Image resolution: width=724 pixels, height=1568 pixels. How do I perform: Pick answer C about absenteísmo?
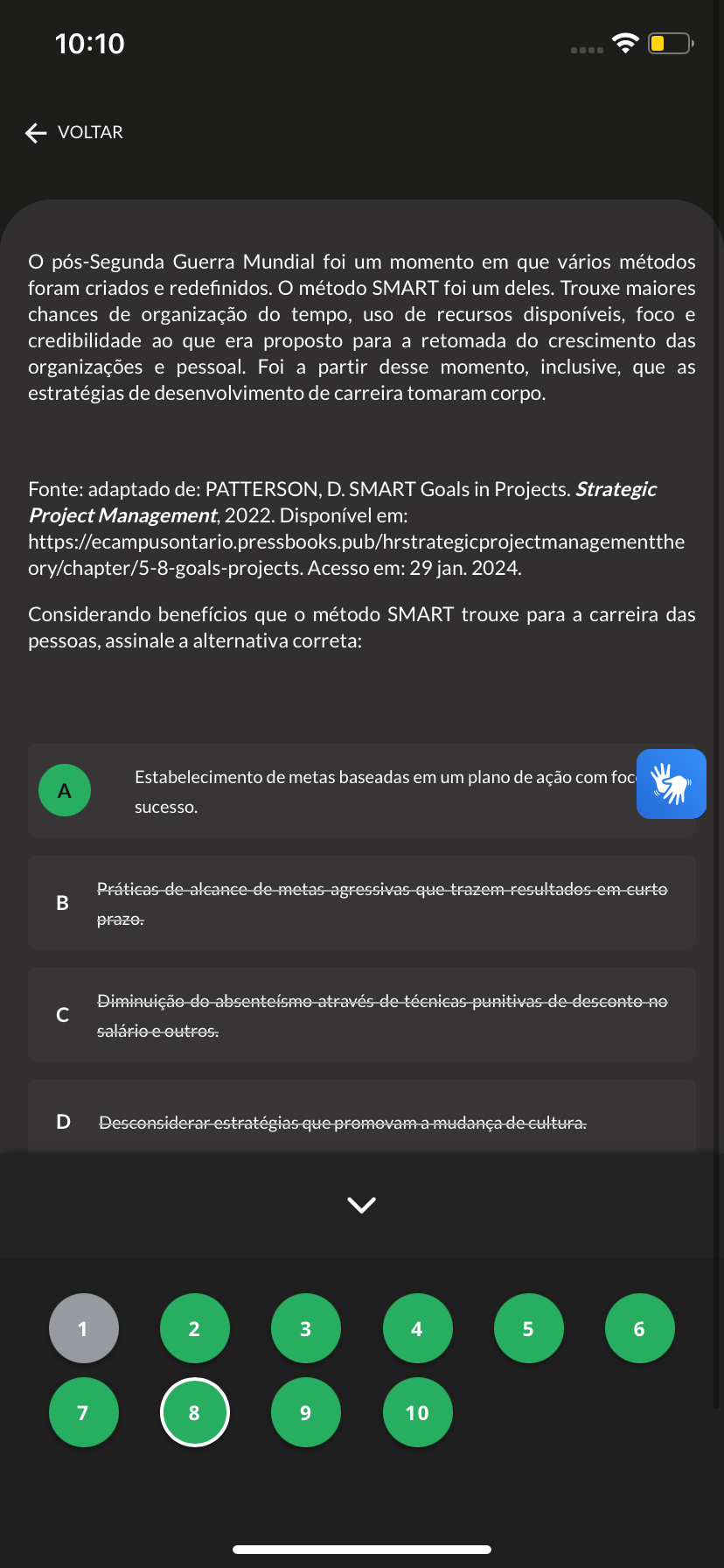(362, 1015)
